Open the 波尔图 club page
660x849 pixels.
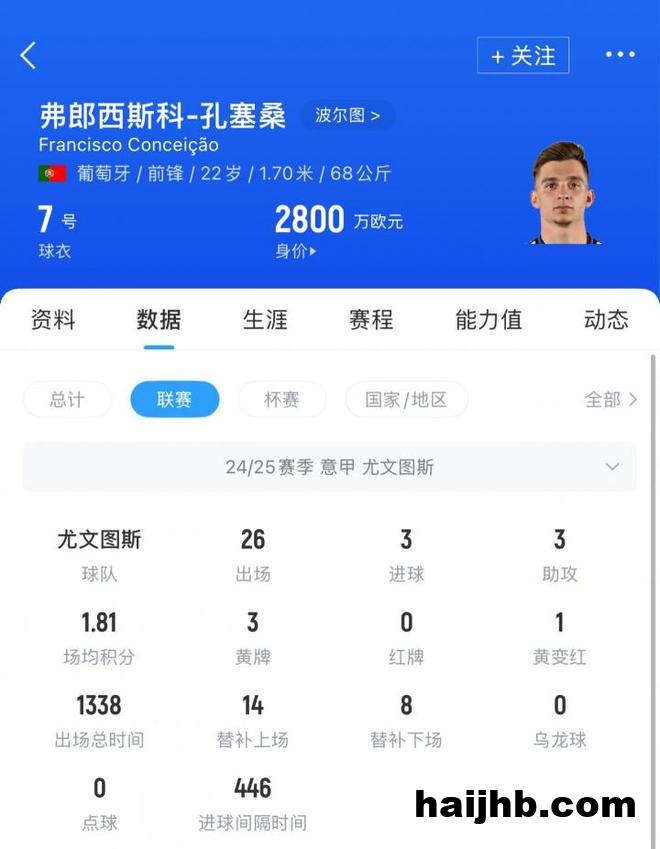[347, 115]
